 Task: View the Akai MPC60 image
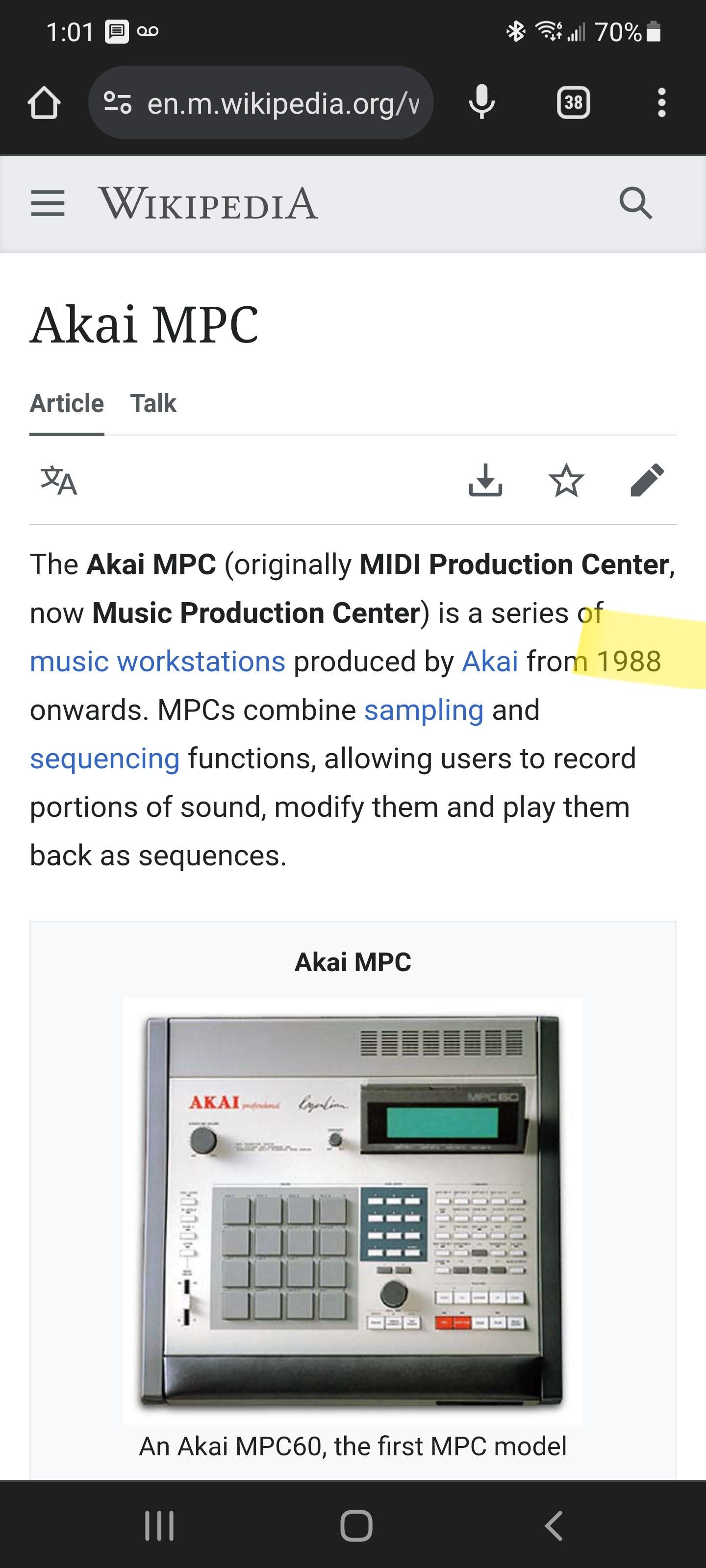[x=353, y=1210]
